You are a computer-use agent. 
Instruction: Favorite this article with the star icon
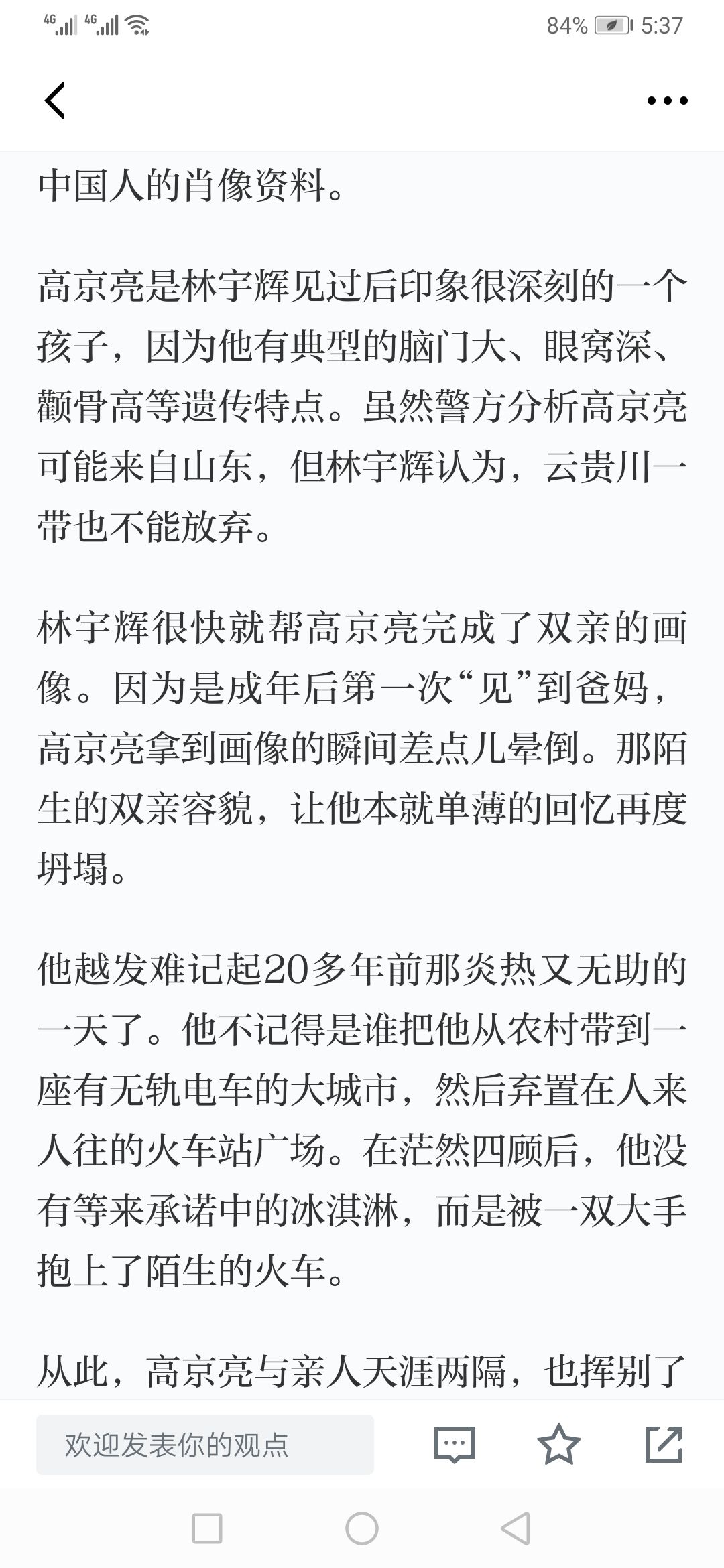(x=558, y=1444)
